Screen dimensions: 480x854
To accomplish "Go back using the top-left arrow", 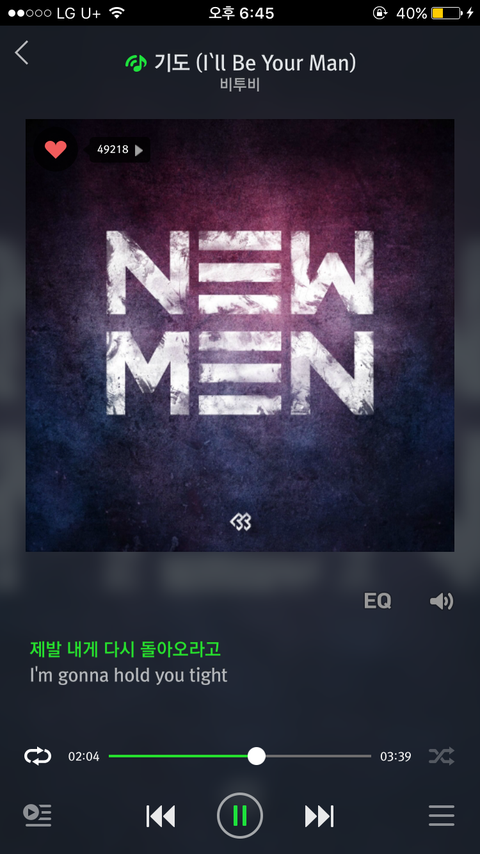I will click(x=22, y=53).
